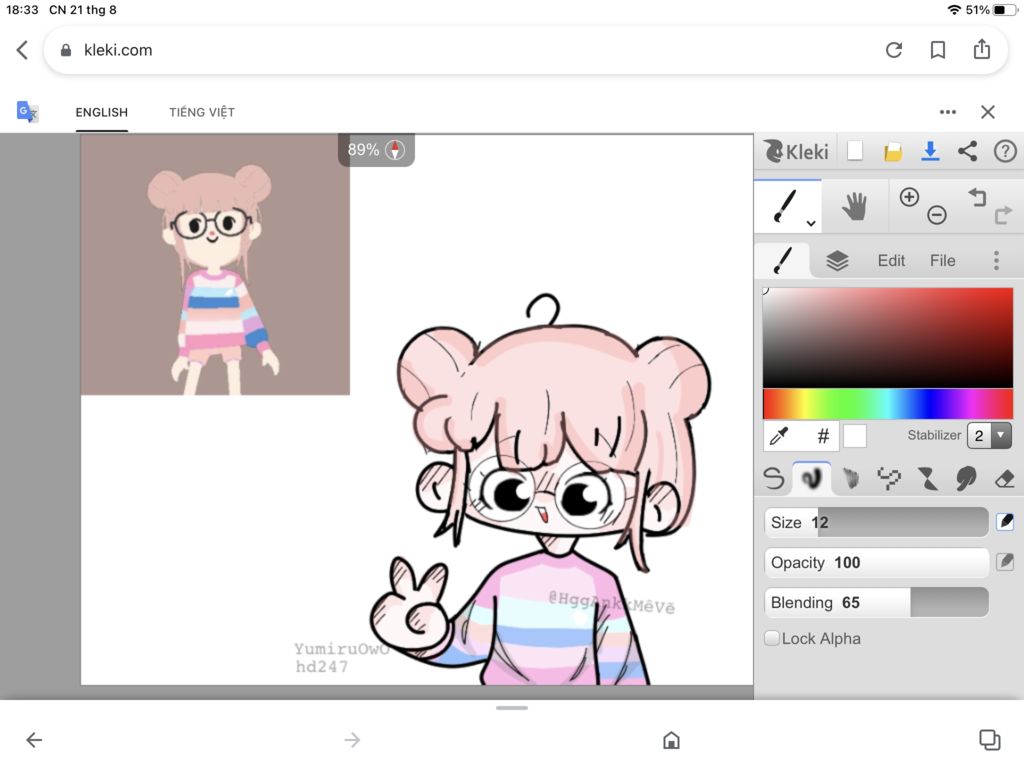Screen dimensions: 1024x768
Task: Zoom in on the canvas
Action: (909, 197)
